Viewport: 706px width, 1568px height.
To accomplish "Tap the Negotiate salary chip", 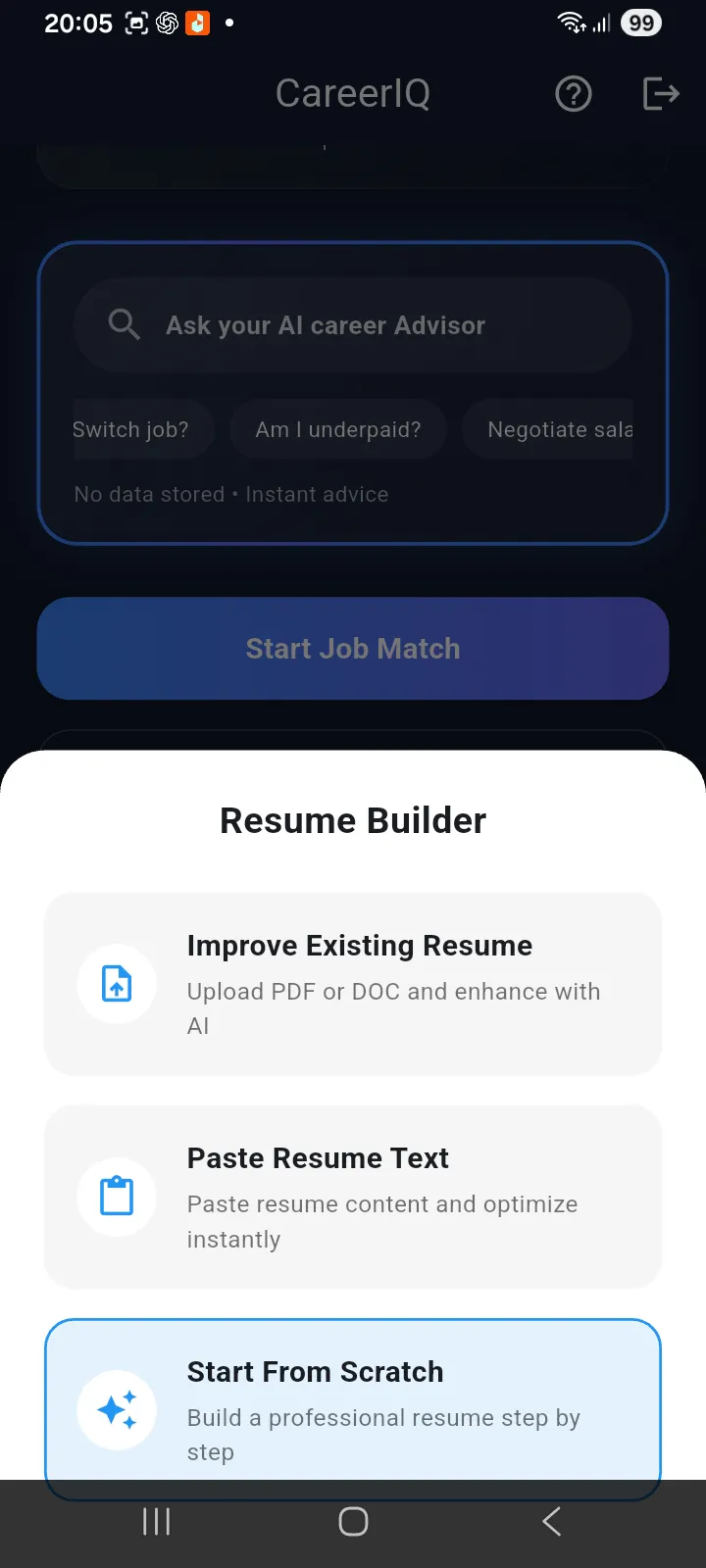I will (x=547, y=429).
